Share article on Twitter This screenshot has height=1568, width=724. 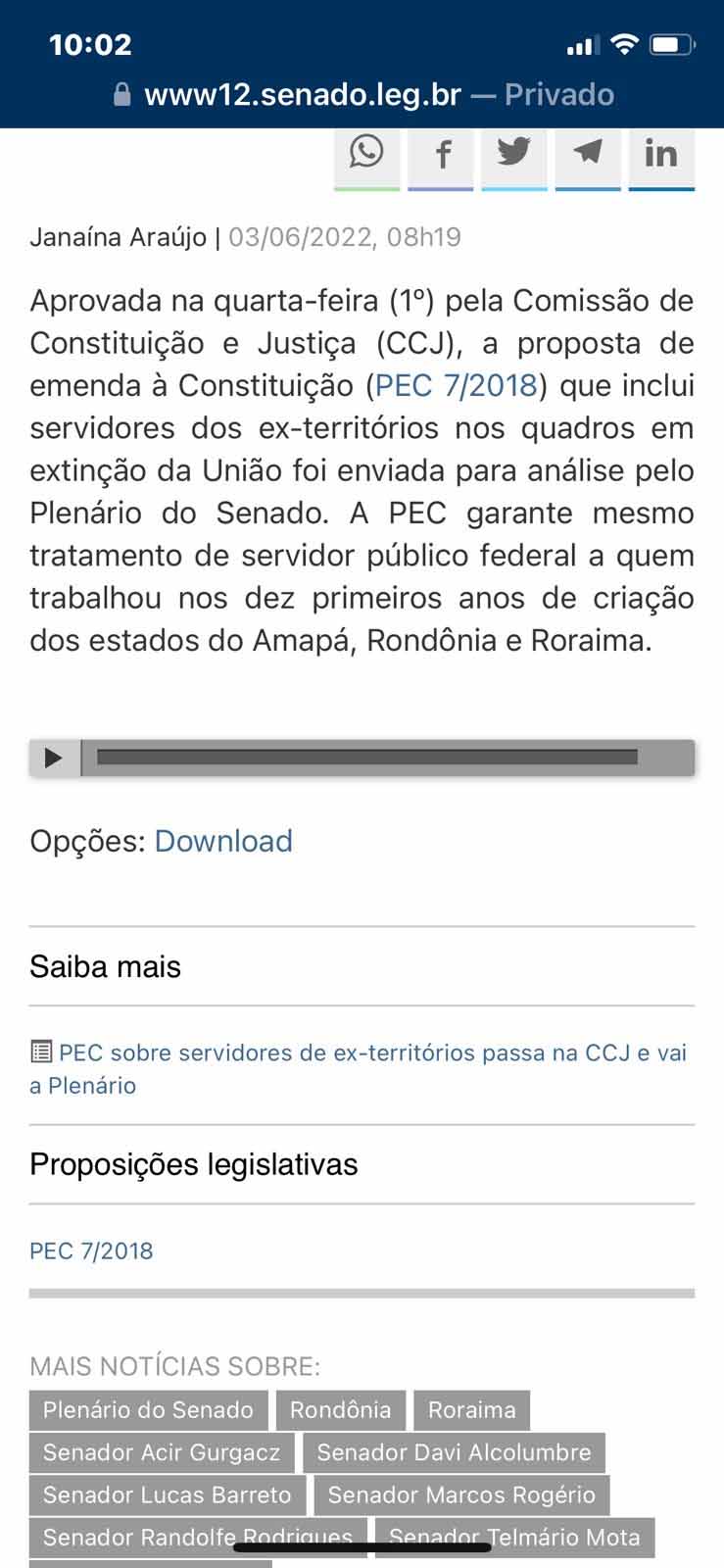pos(514,155)
